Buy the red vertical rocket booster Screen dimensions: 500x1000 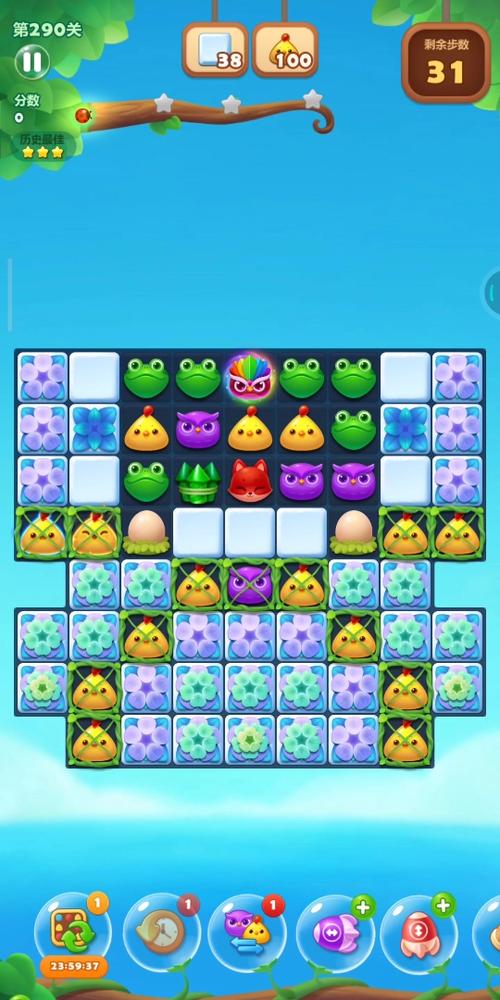419,932
